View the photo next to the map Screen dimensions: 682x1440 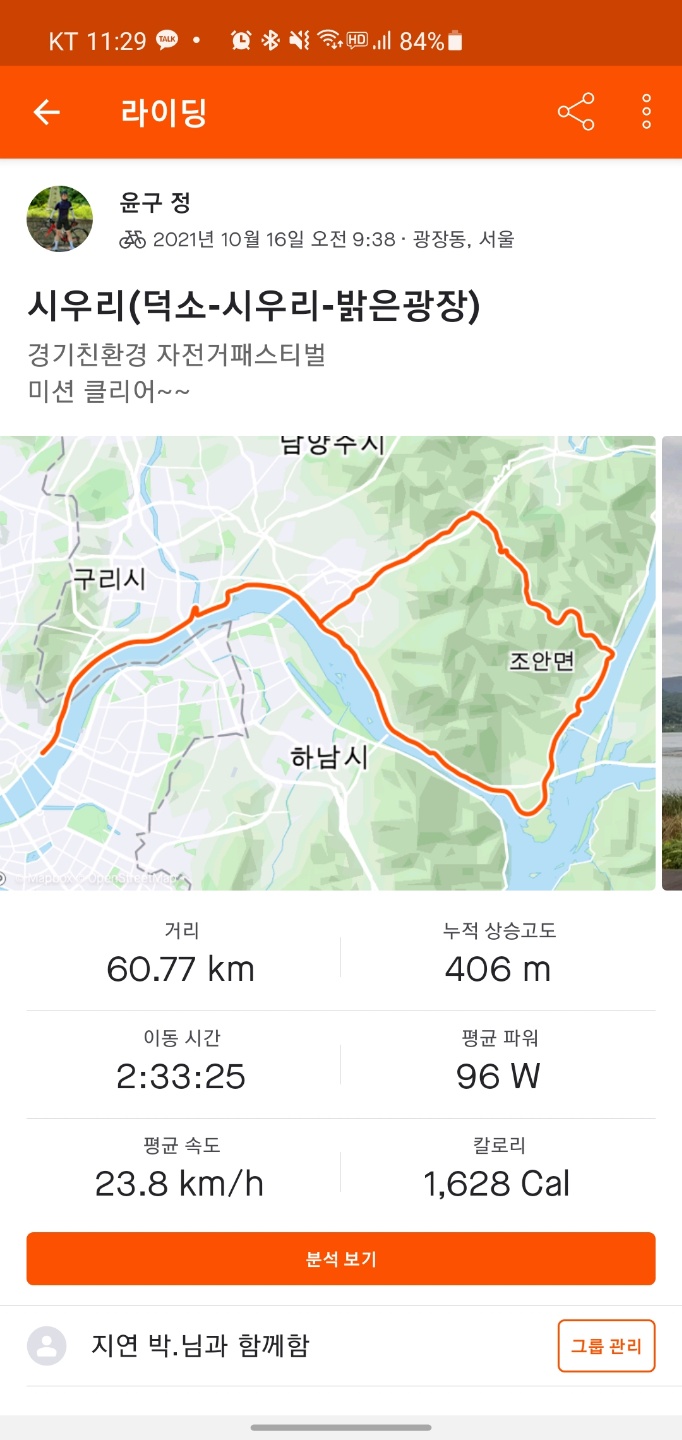pyautogui.click(x=672, y=662)
